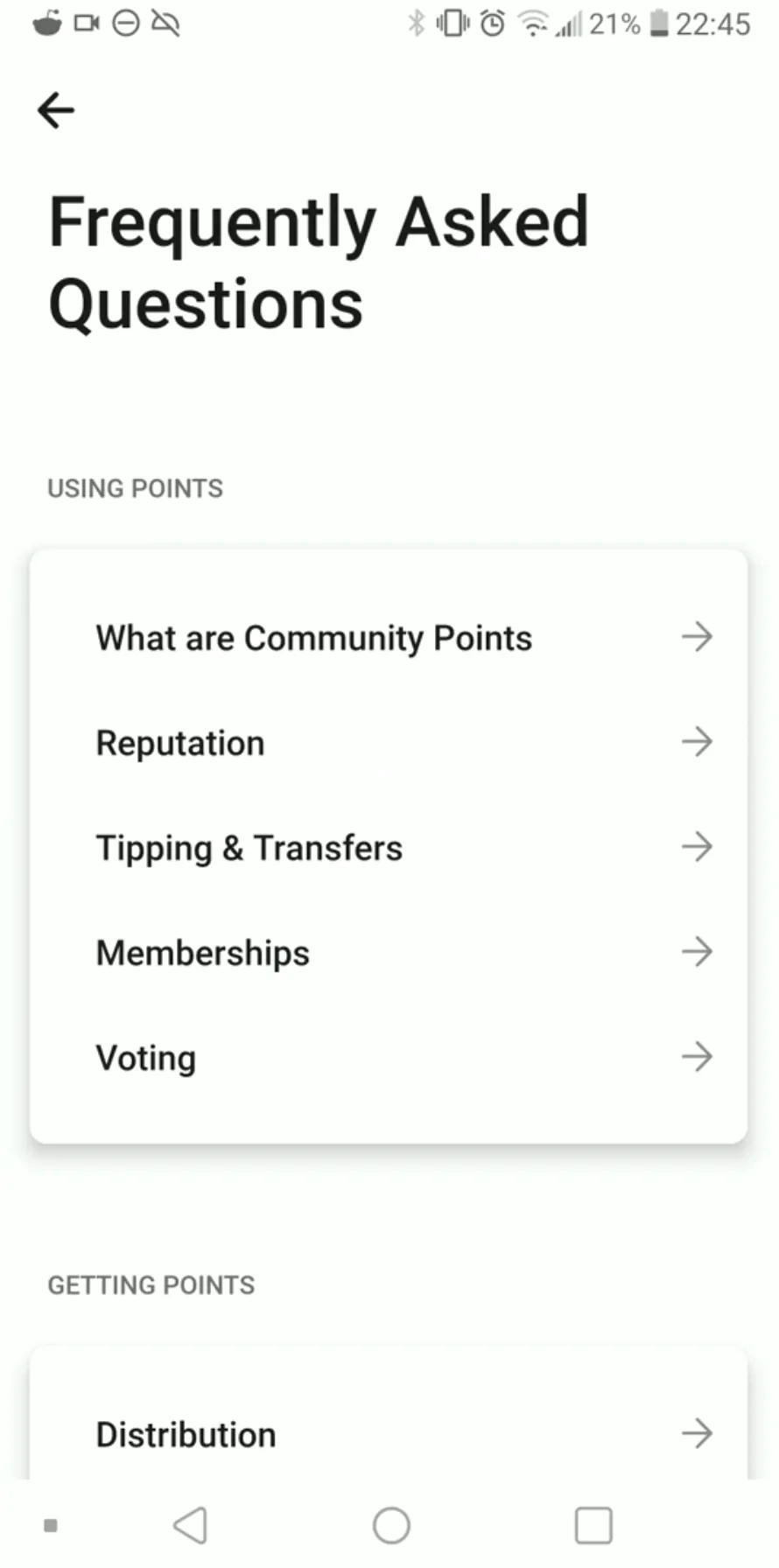
Task: Open the Reputation FAQ entry
Action: [179, 742]
